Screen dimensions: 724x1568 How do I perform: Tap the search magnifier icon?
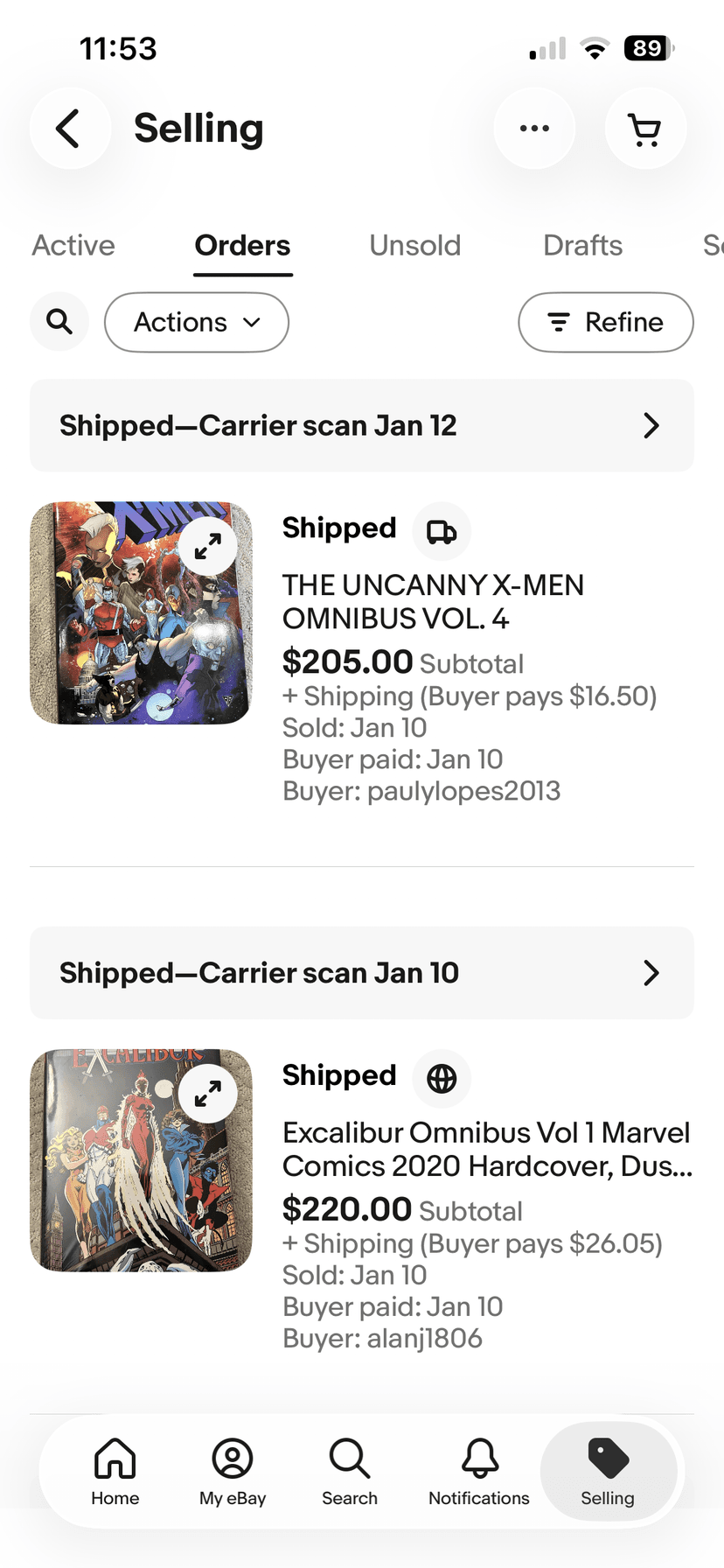pos(59,322)
